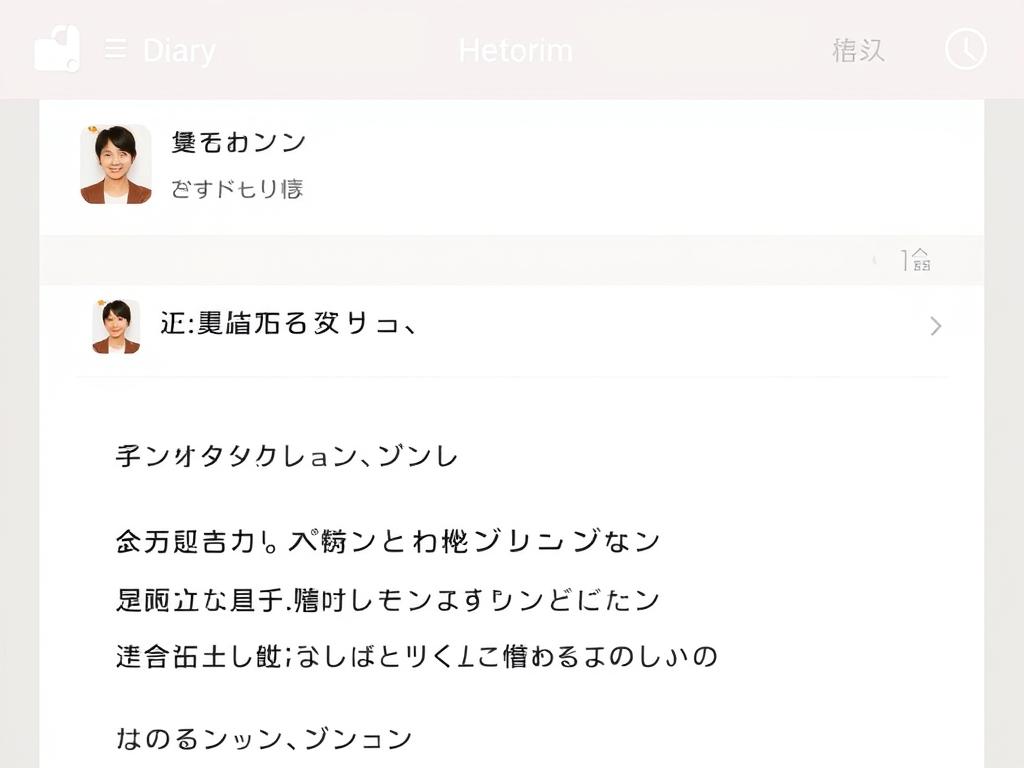Tap the app logo in the header
The width and height of the screenshot is (1024, 768).
coord(57,49)
